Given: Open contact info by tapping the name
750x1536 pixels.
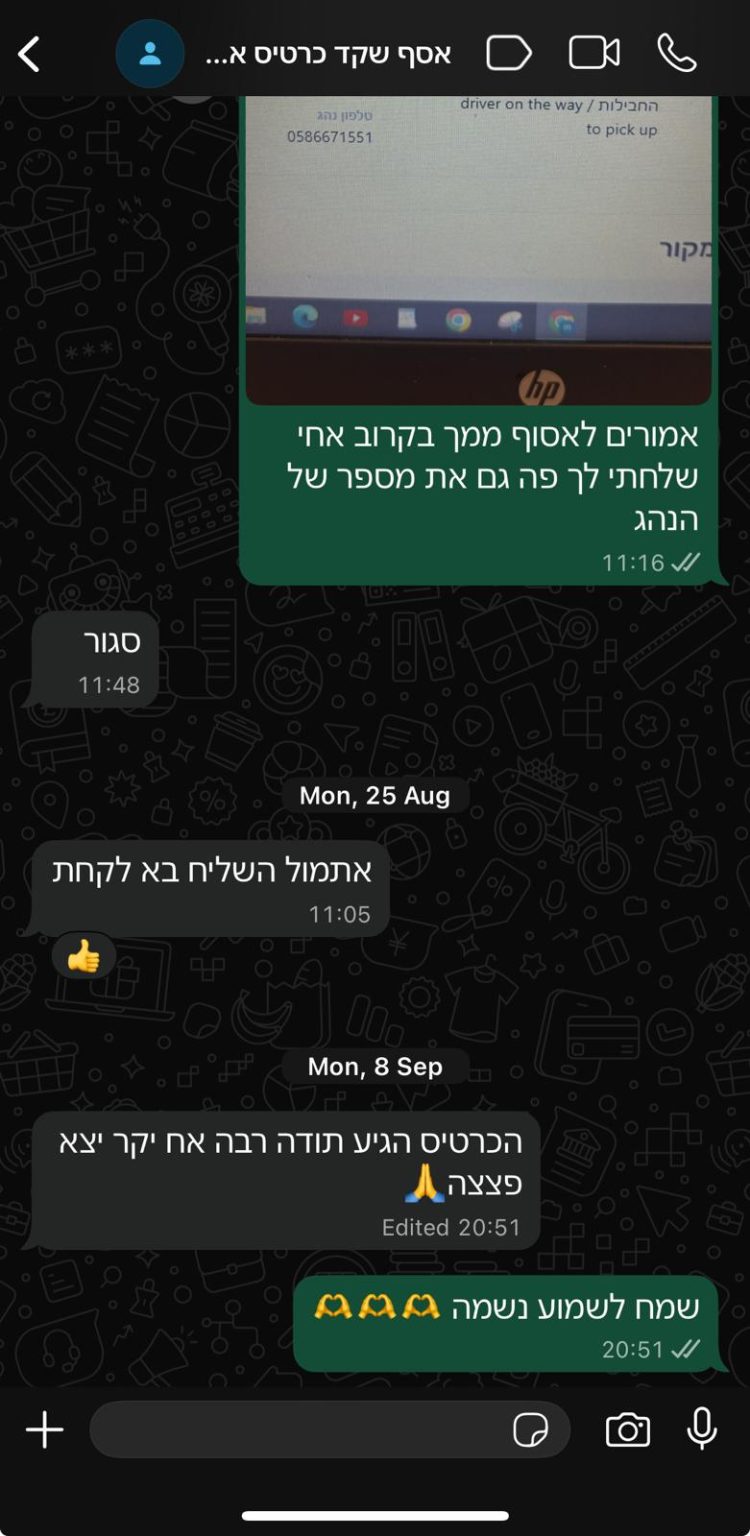Looking at the screenshot, I should tap(330, 54).
